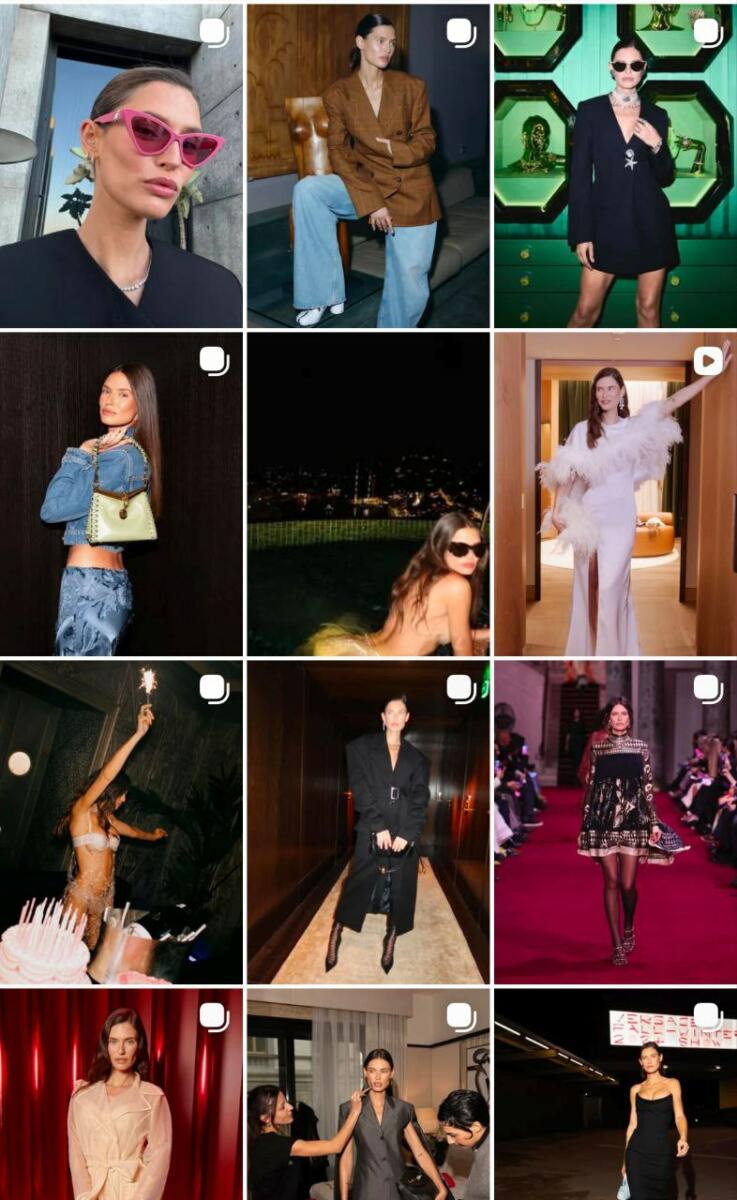This screenshot has height=1200, width=737.
Task: Open the denim jacket and green handbag post
Action: [121, 494]
